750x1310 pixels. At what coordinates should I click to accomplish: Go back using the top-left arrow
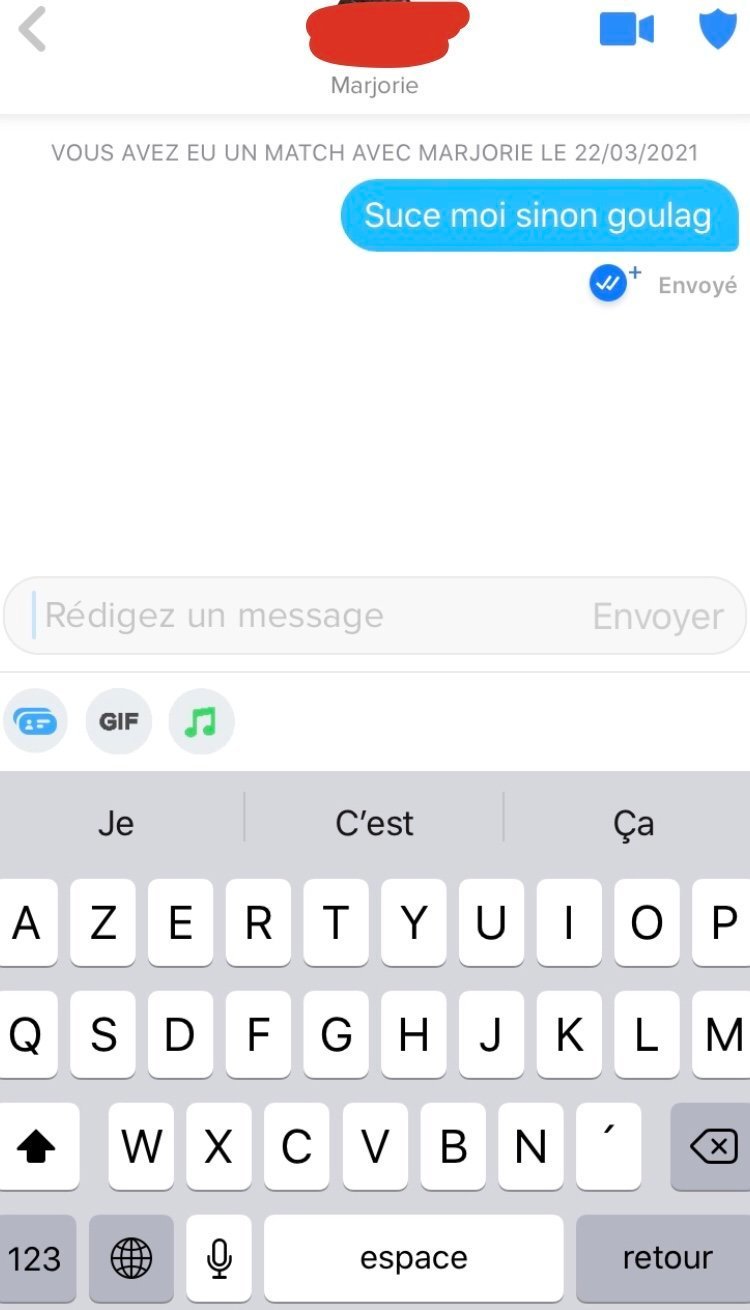(x=33, y=30)
